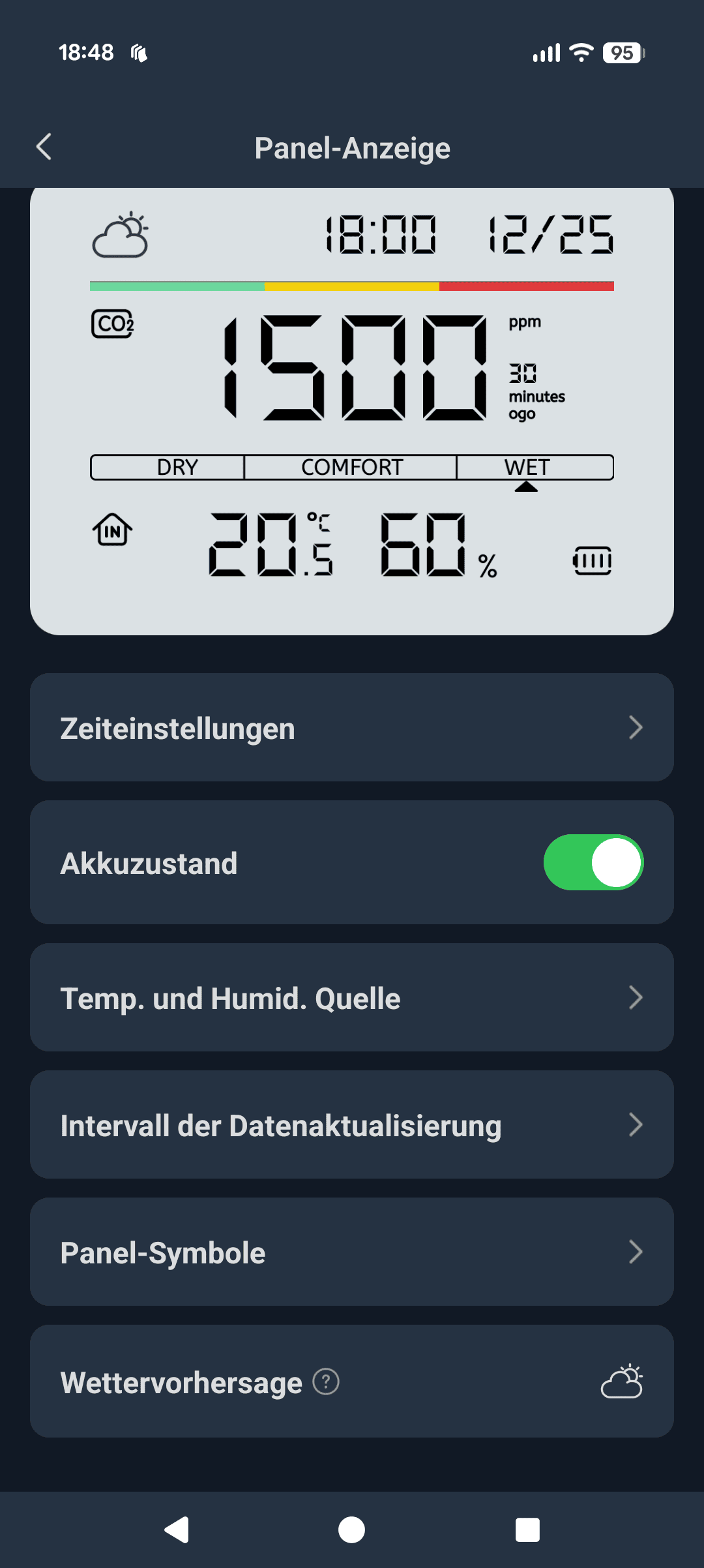This screenshot has height=1568, width=704.
Task: Tap the system home button
Action: coord(351,1530)
